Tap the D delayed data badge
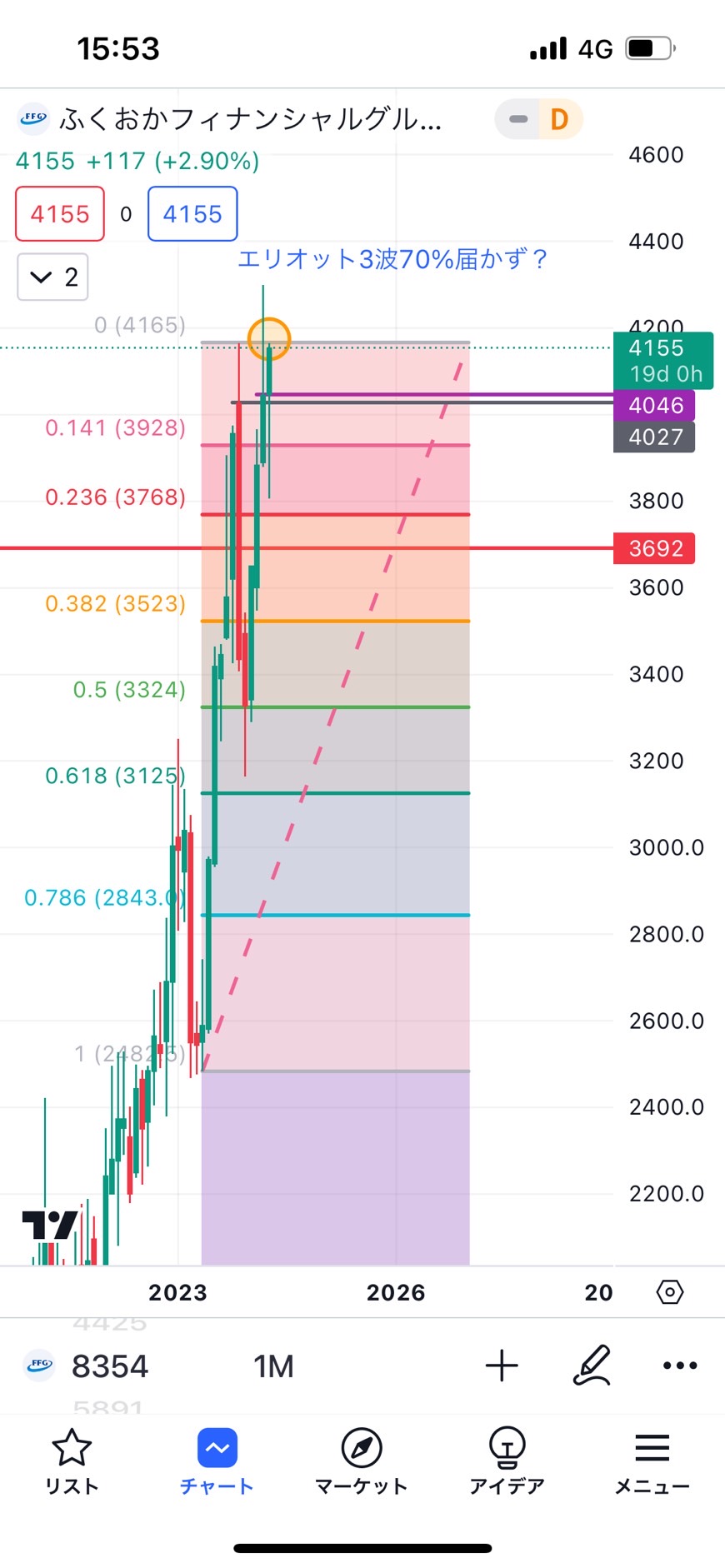Image resolution: width=725 pixels, height=1568 pixels. pos(559,119)
